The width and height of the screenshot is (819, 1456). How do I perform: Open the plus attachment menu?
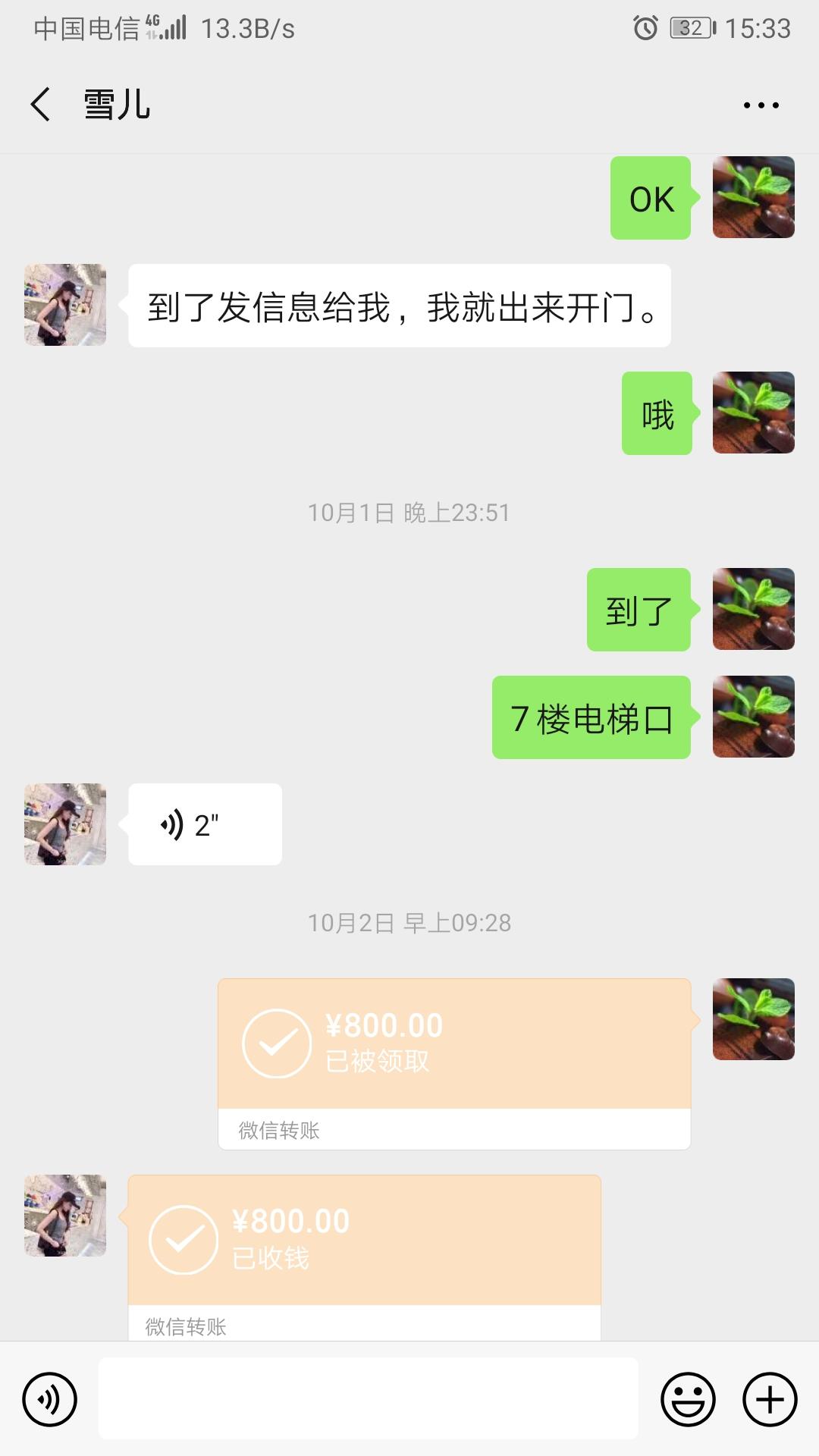(769, 1399)
